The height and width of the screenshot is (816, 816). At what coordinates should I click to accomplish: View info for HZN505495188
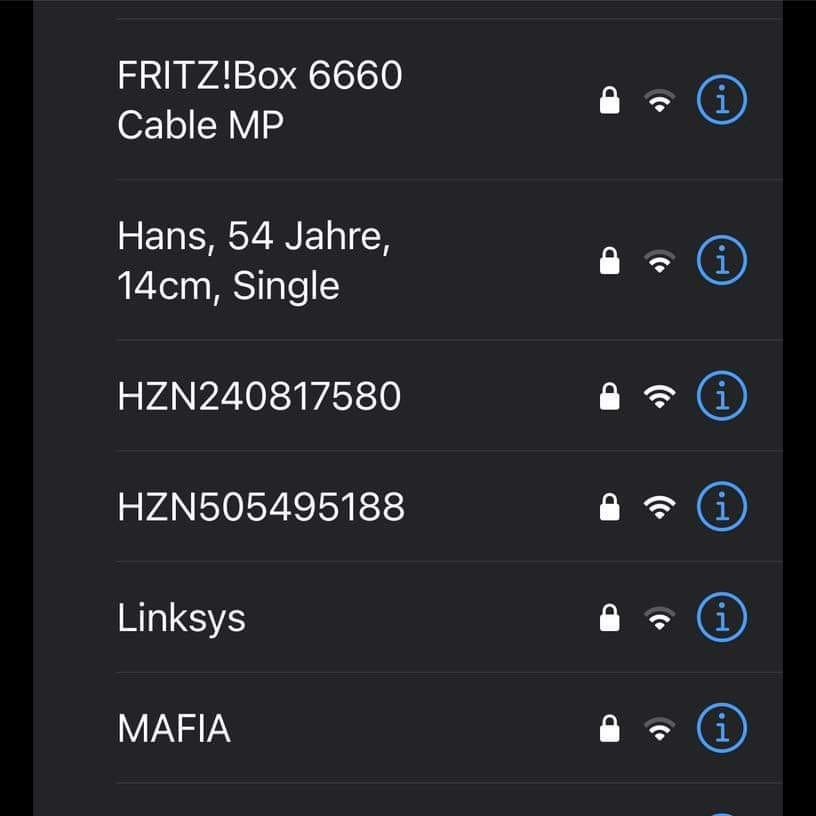(721, 507)
